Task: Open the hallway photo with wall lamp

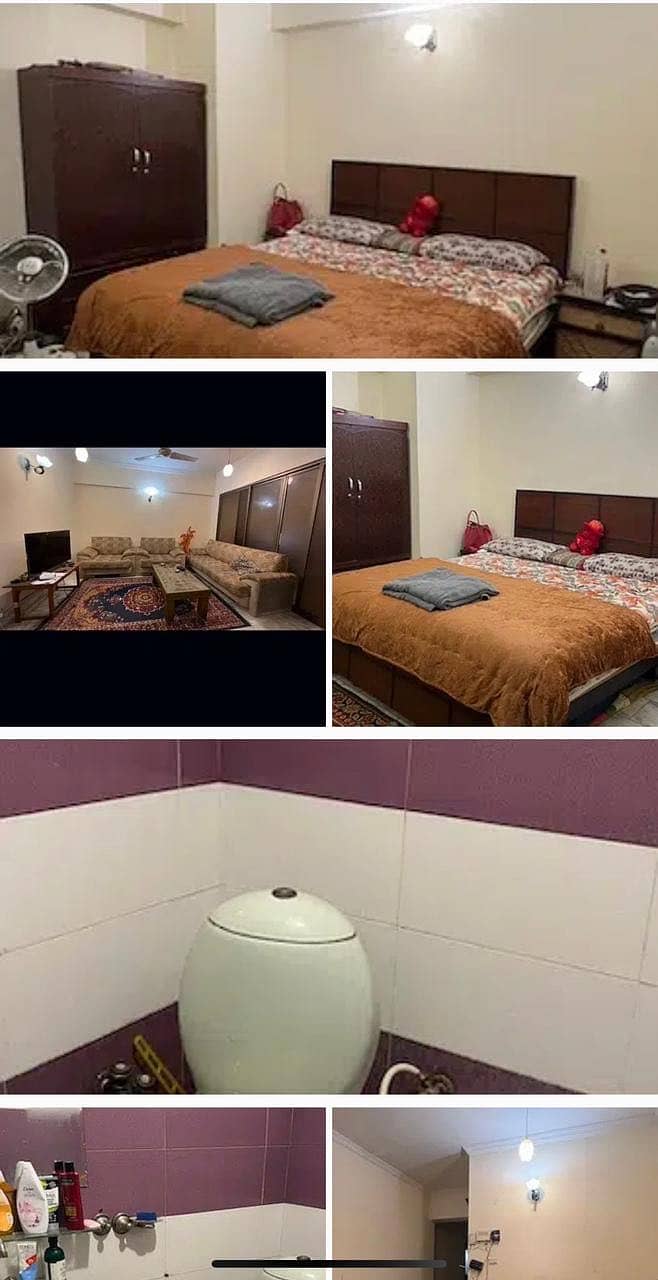Action: [495, 1190]
